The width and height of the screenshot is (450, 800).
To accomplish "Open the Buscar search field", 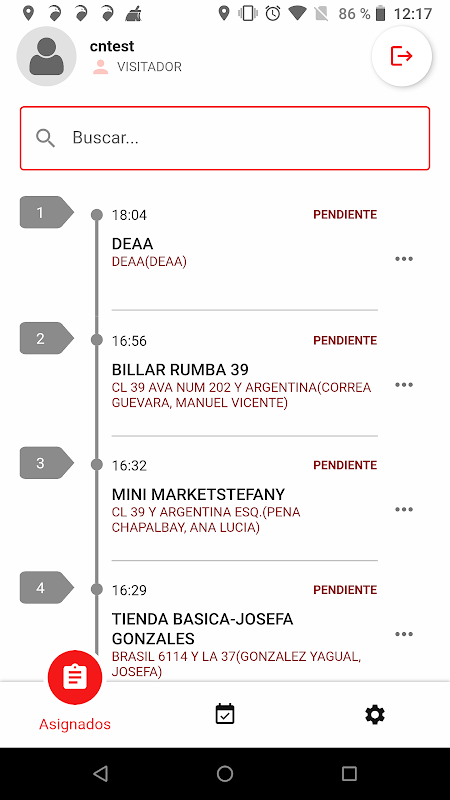I will (x=225, y=138).
